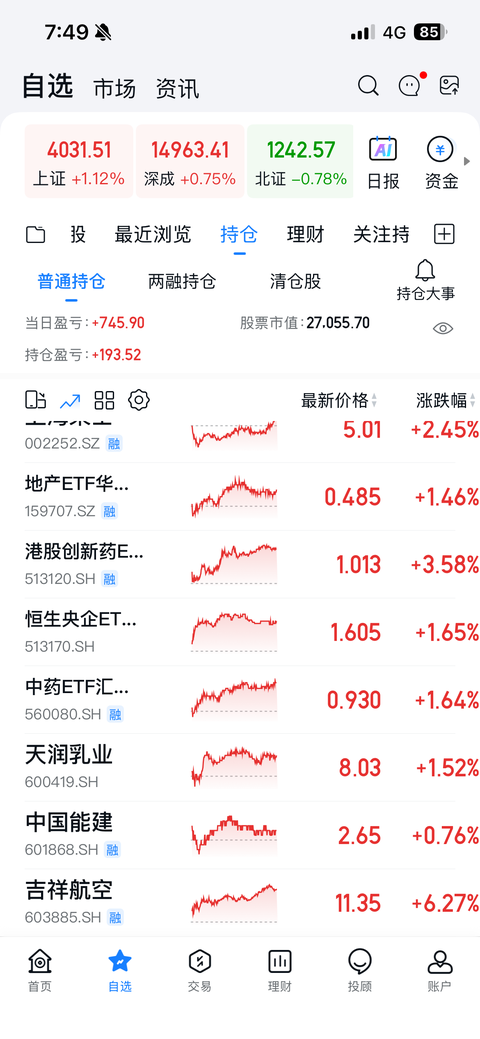Open the search magnifier icon
The image size is (480, 1039).
pyautogui.click(x=368, y=85)
